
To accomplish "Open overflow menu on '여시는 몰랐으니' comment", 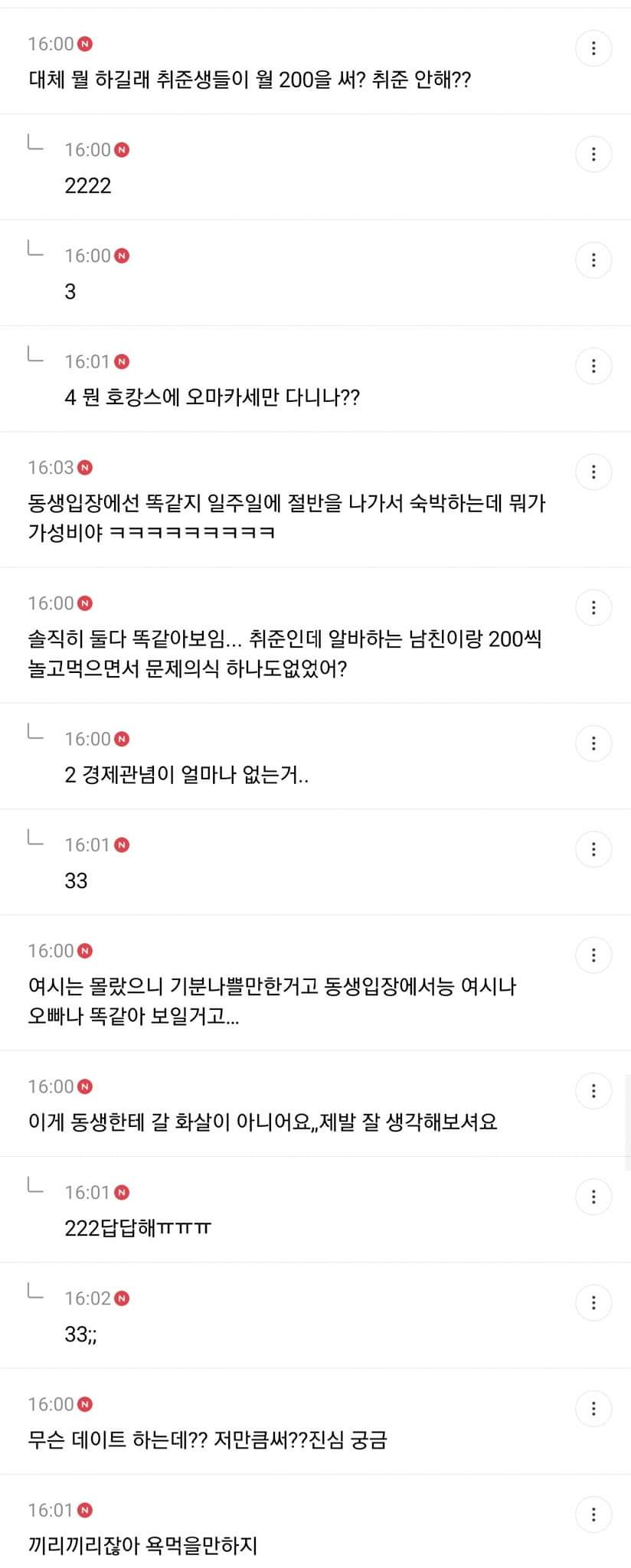I will click(x=593, y=955).
